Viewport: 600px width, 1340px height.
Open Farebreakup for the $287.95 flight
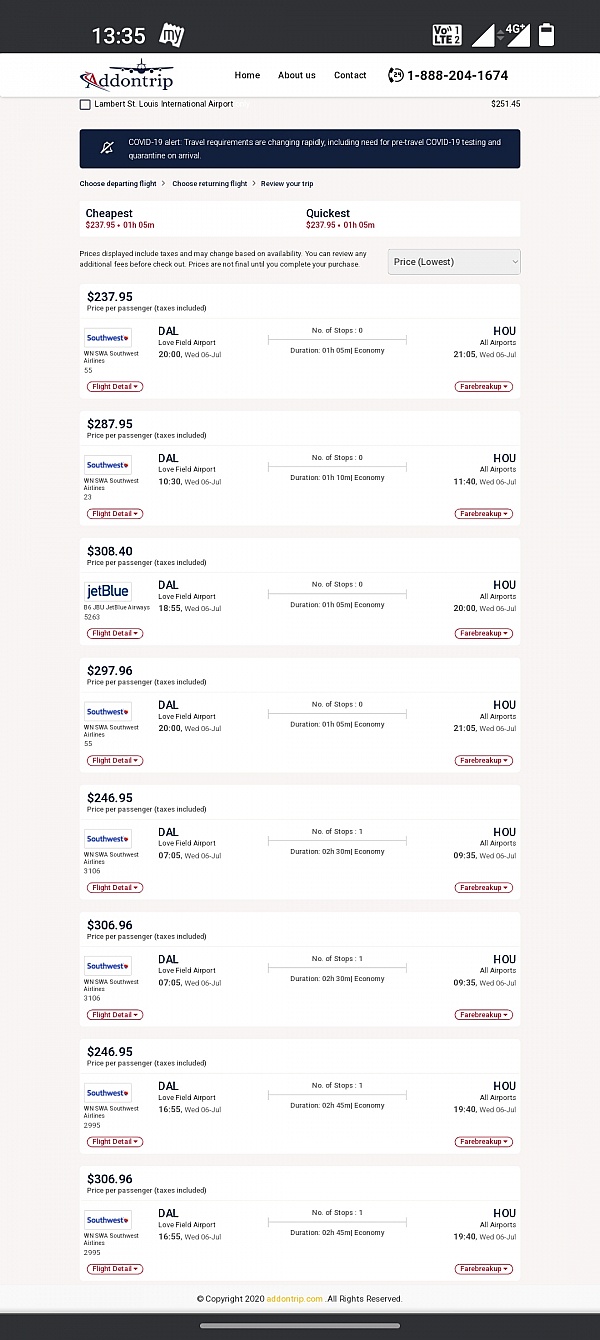coord(484,514)
